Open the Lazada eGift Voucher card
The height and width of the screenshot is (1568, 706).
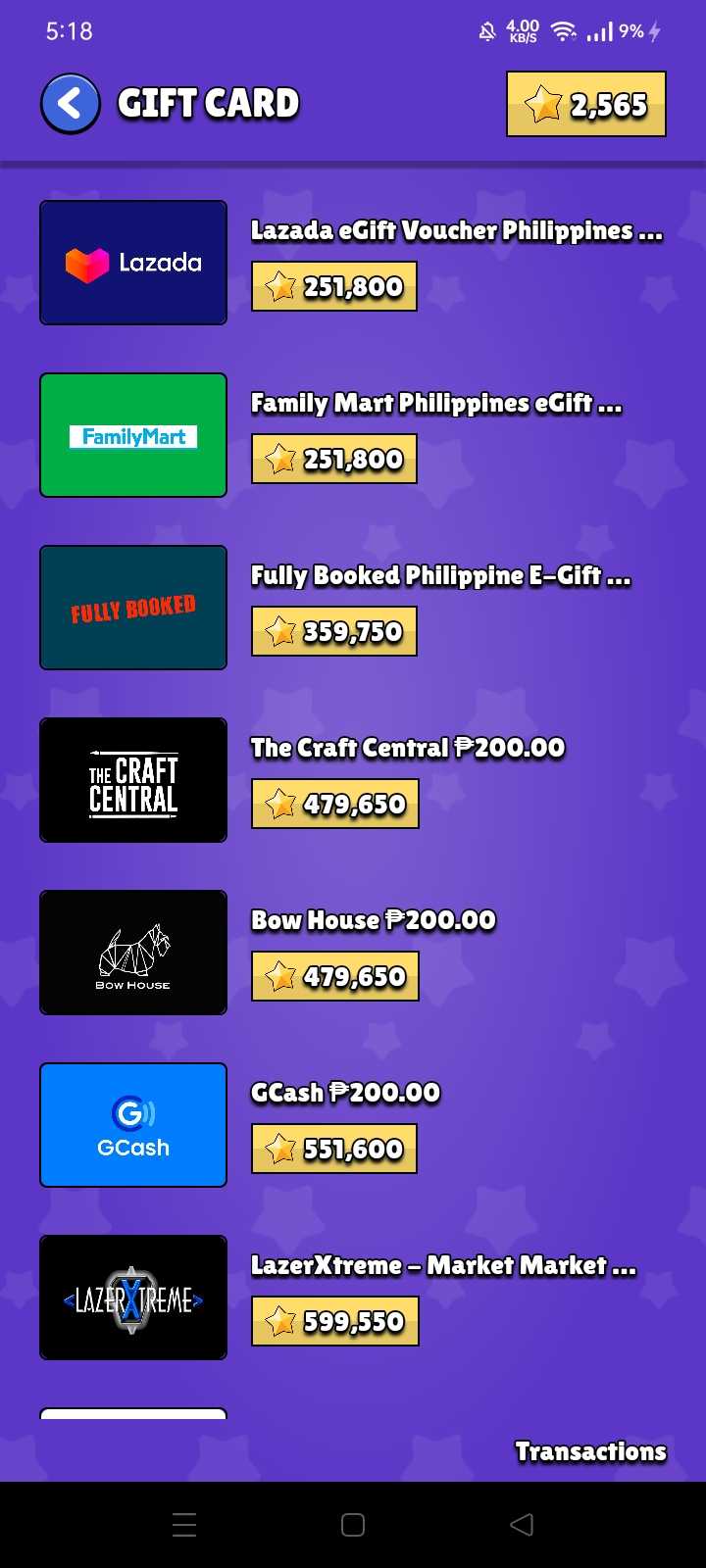click(x=133, y=263)
